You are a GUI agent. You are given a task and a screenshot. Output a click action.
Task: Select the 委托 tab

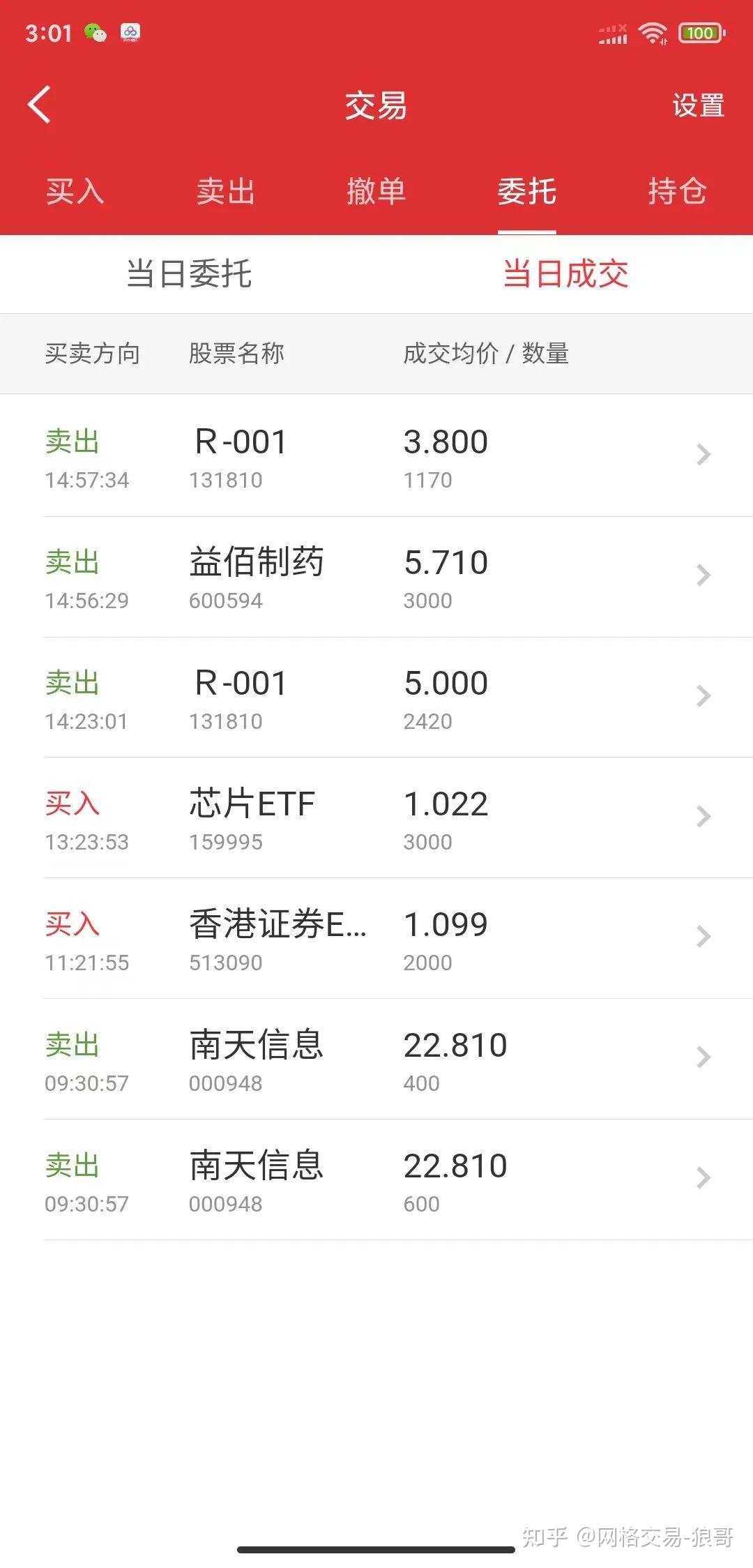[527, 191]
